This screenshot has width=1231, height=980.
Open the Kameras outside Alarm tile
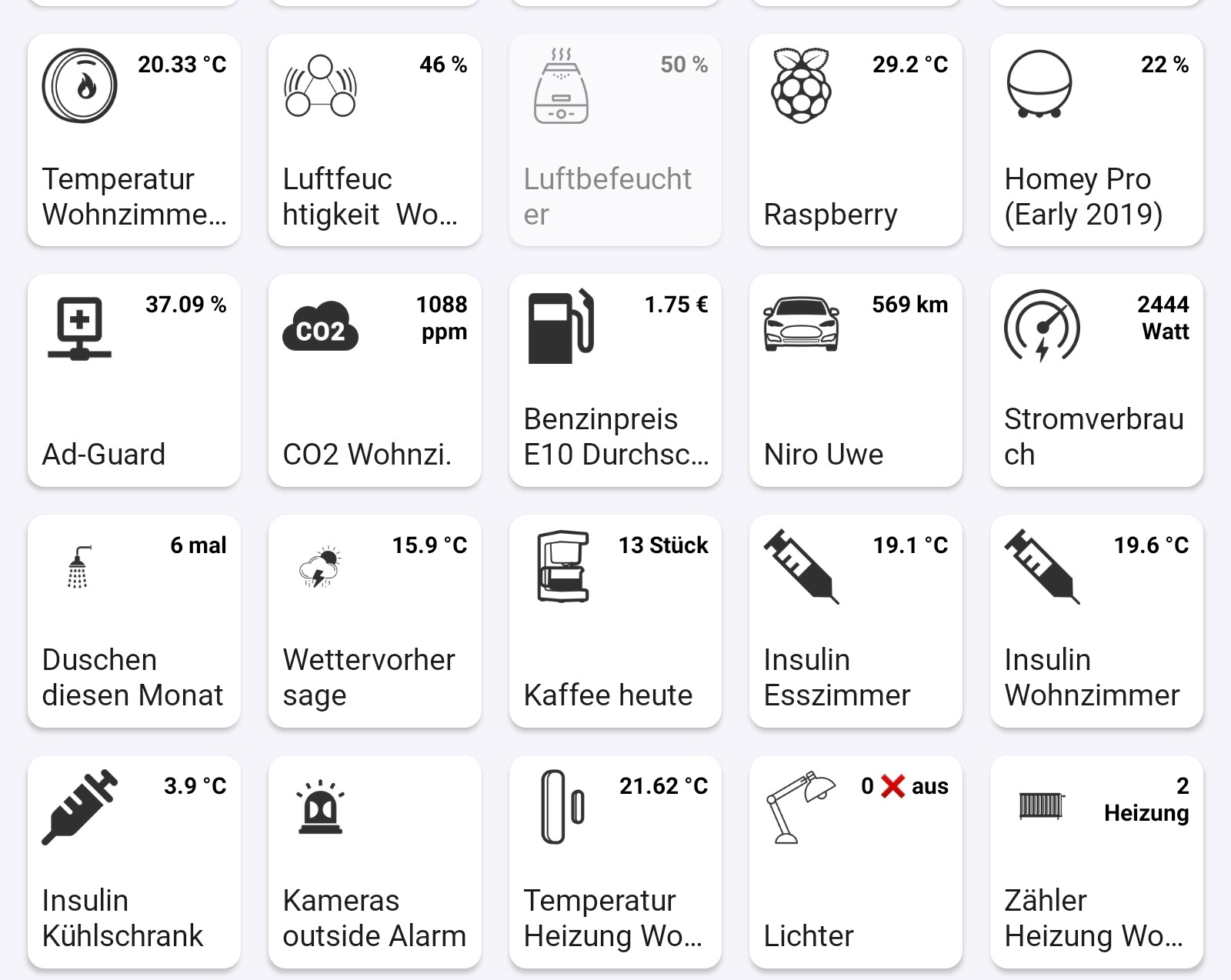pos(375,862)
